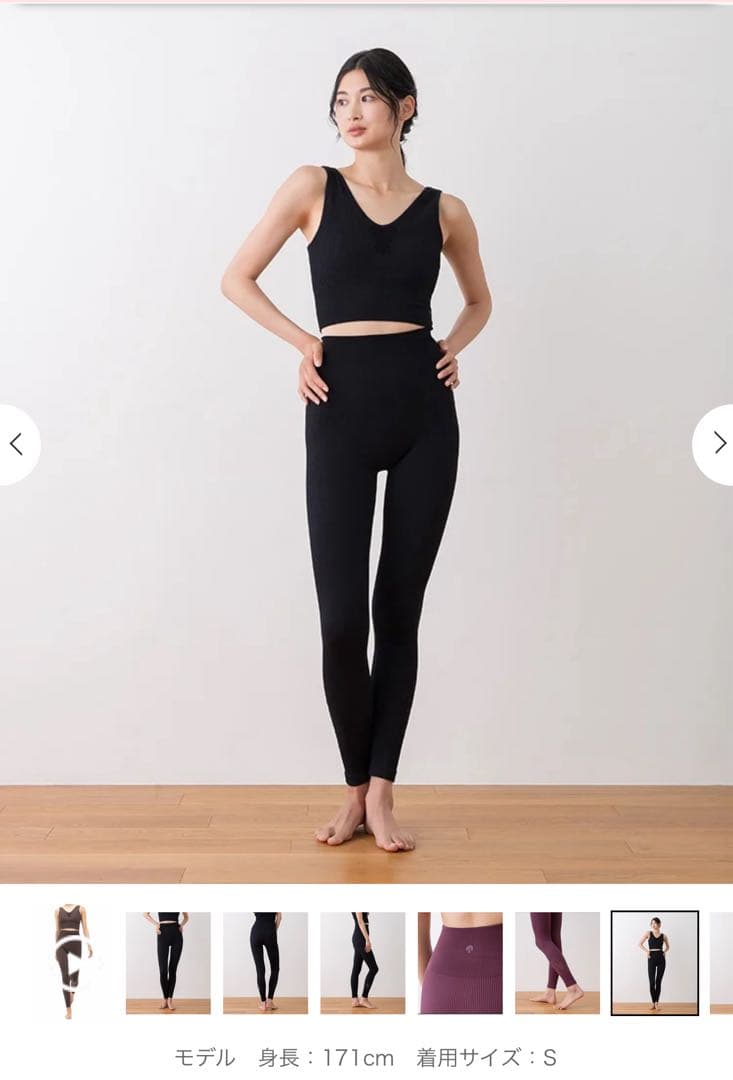Advance to the next product photo
The image size is (733, 1080).
pos(717,444)
